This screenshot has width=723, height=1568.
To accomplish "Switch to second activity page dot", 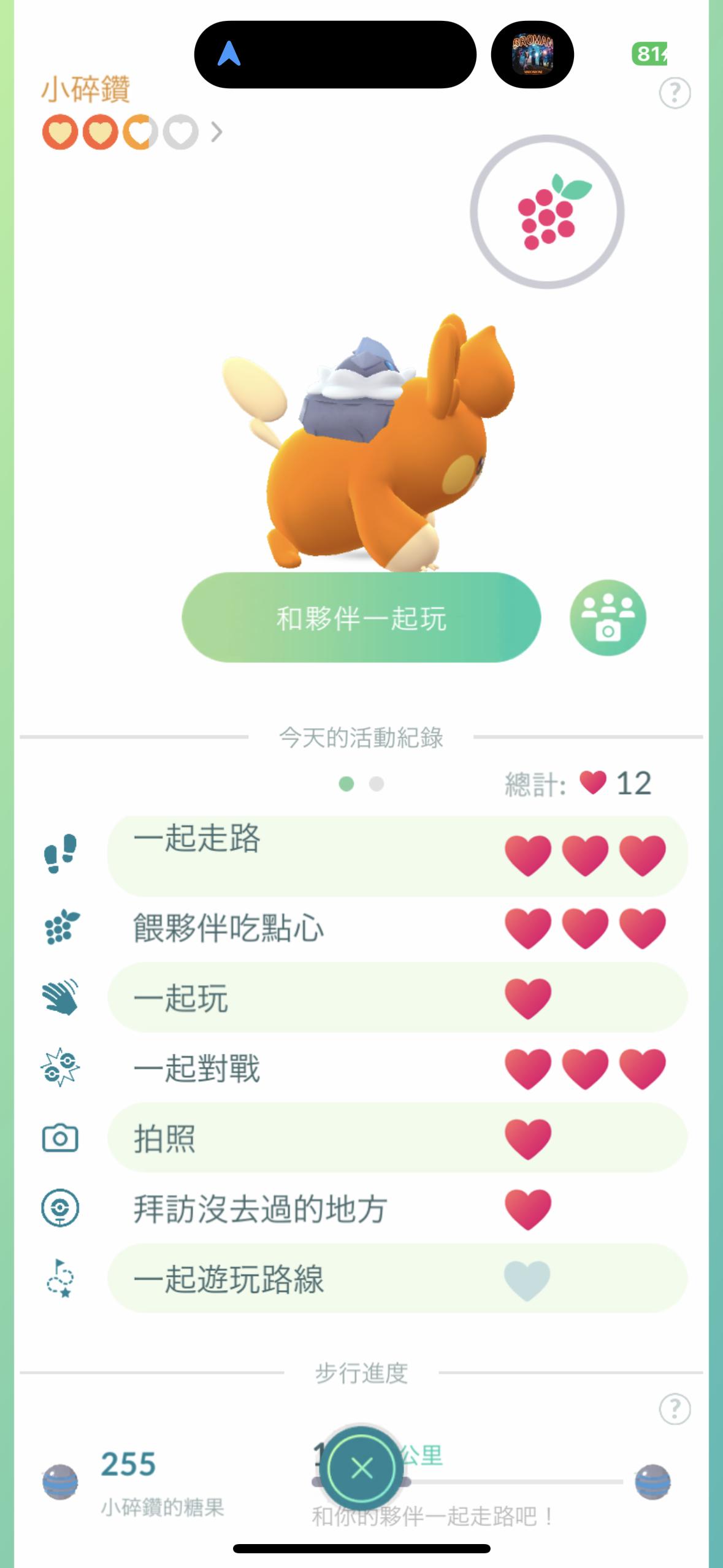I will (377, 784).
